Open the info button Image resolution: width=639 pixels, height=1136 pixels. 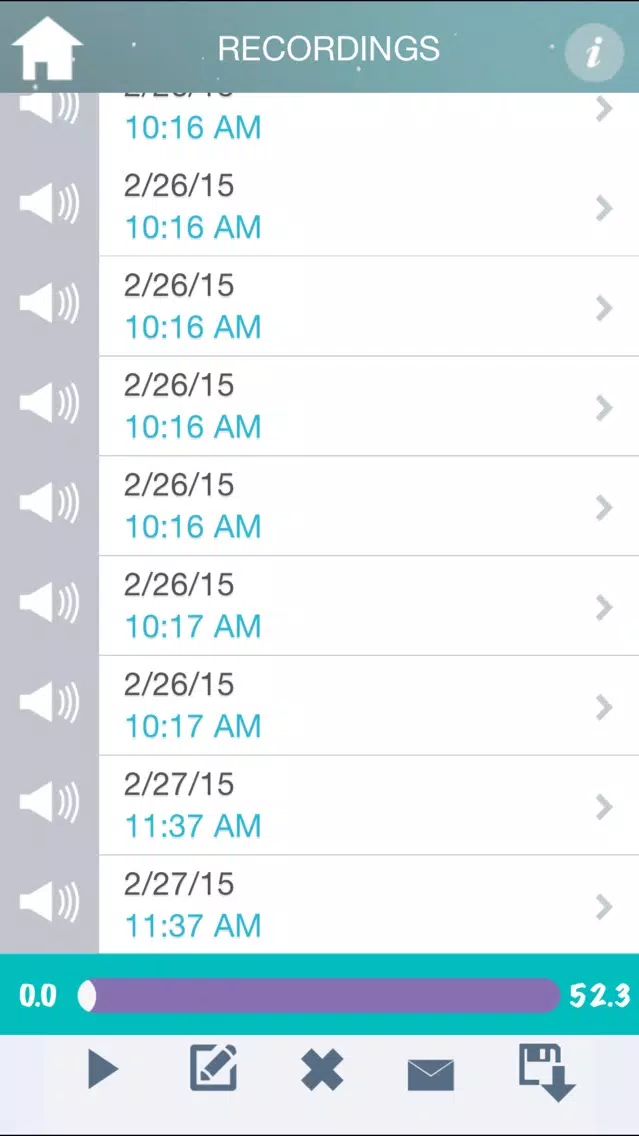tap(594, 52)
